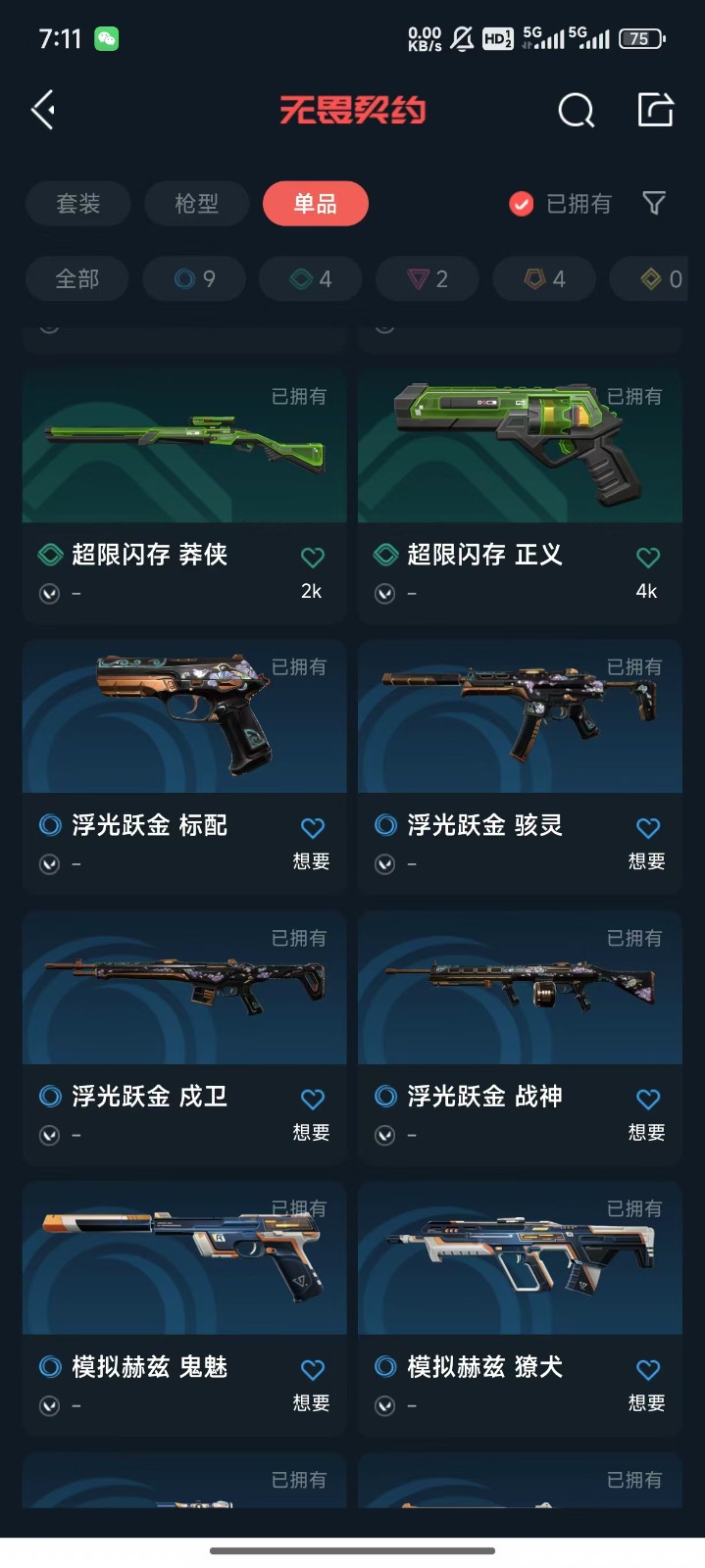Open the 浮光跃金 戍卫 skin card
This screenshot has height=1568, width=705.
pyautogui.click(x=184, y=990)
